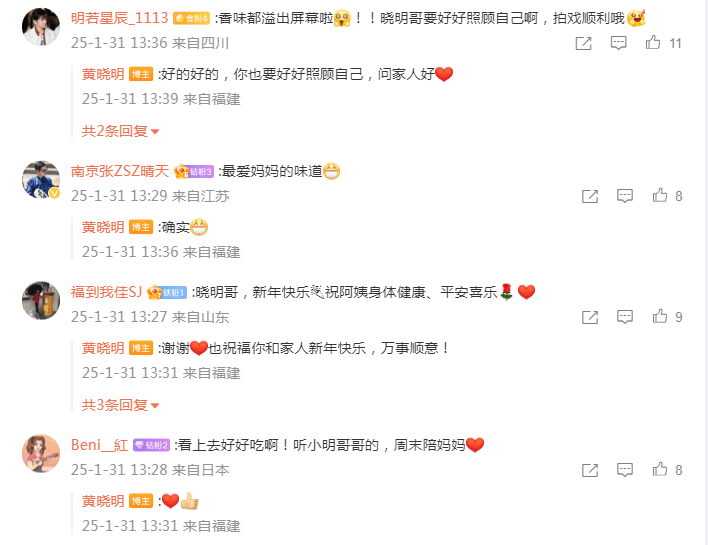
Task: Like the comment by 福到我佳SJ
Action: click(x=659, y=317)
